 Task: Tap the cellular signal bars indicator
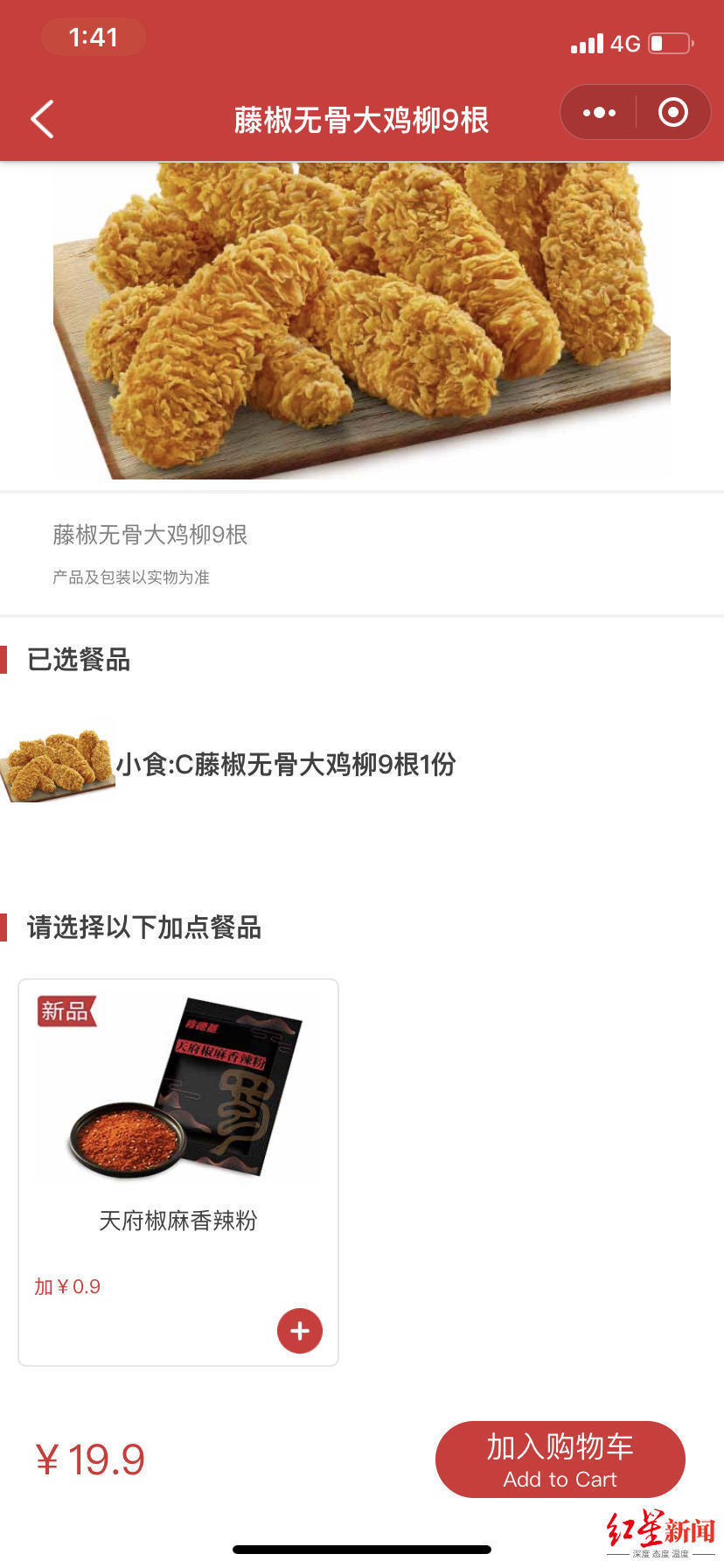coord(585,43)
